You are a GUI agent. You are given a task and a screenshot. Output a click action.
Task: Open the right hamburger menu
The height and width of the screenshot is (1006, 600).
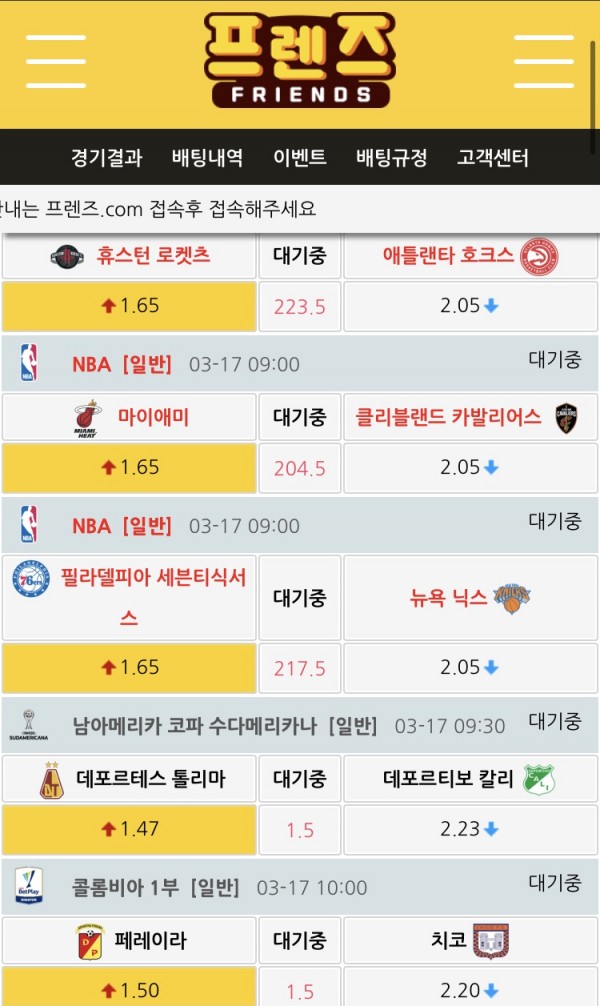point(543,61)
